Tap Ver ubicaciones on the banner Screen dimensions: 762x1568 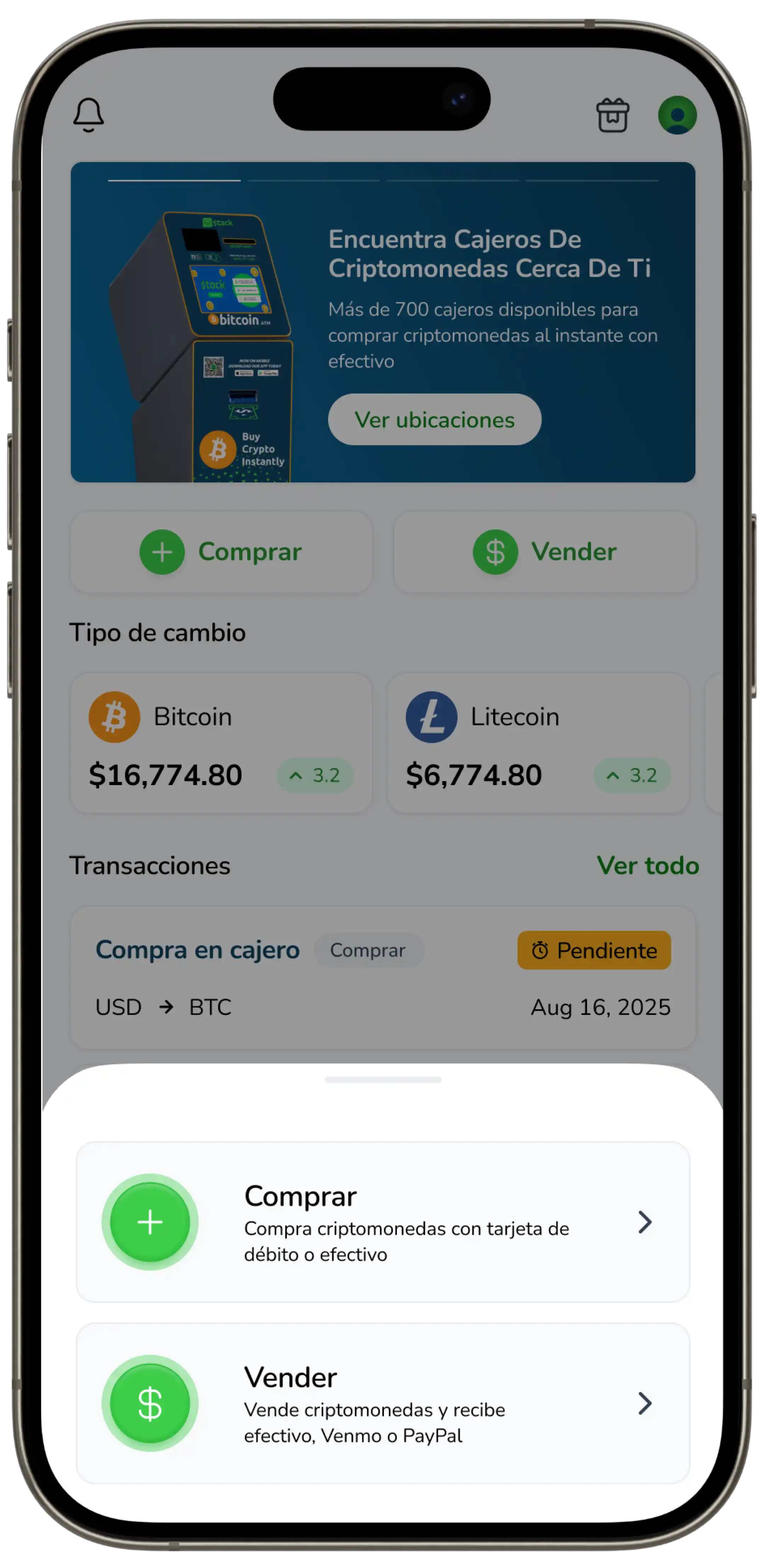click(x=434, y=419)
